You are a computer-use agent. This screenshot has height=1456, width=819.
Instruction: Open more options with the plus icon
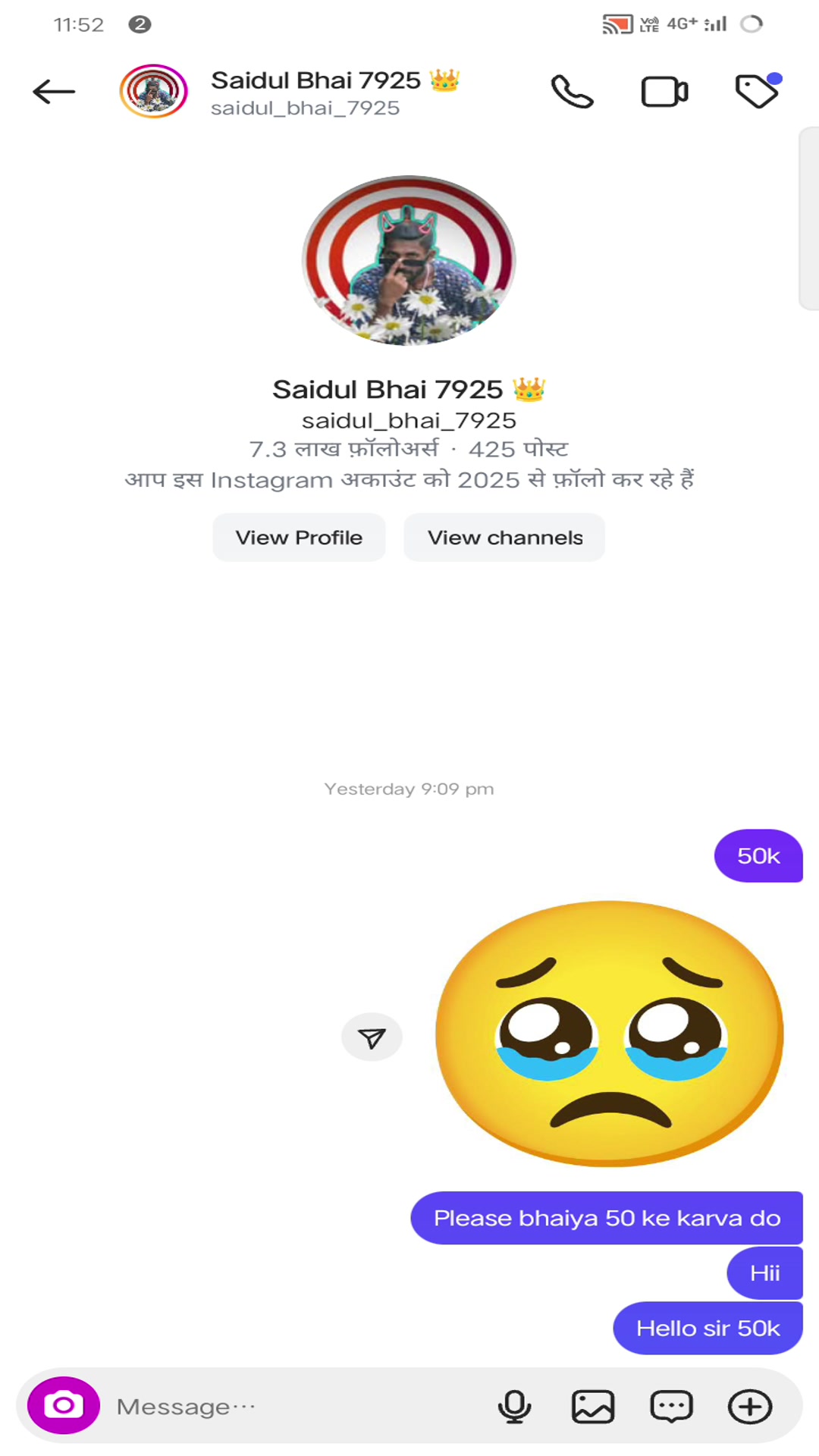pyautogui.click(x=750, y=1407)
